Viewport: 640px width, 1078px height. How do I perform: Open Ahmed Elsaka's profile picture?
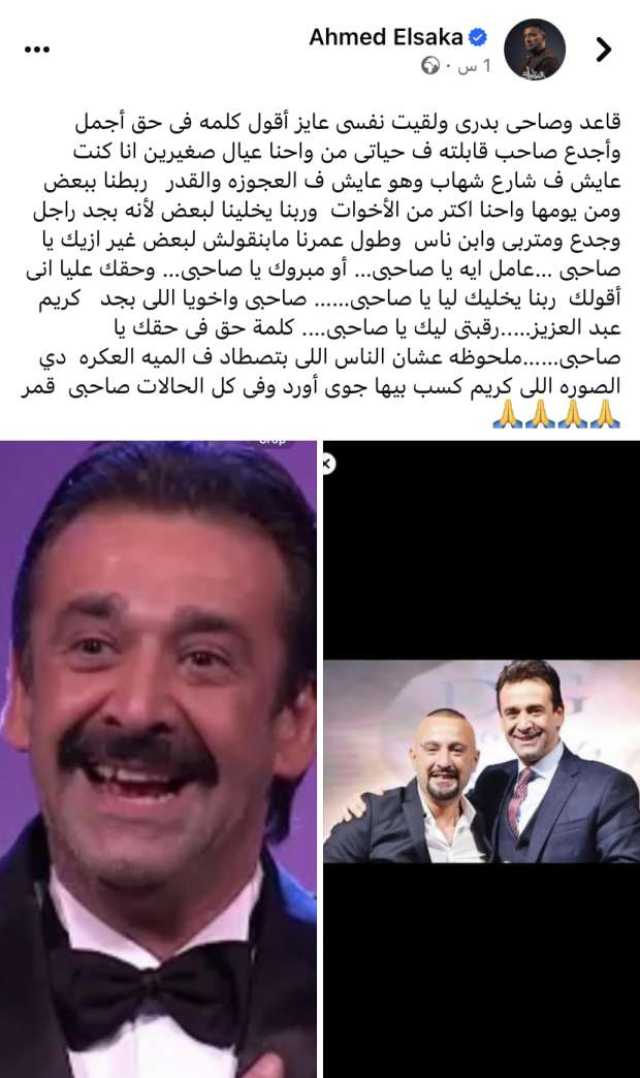(535, 49)
